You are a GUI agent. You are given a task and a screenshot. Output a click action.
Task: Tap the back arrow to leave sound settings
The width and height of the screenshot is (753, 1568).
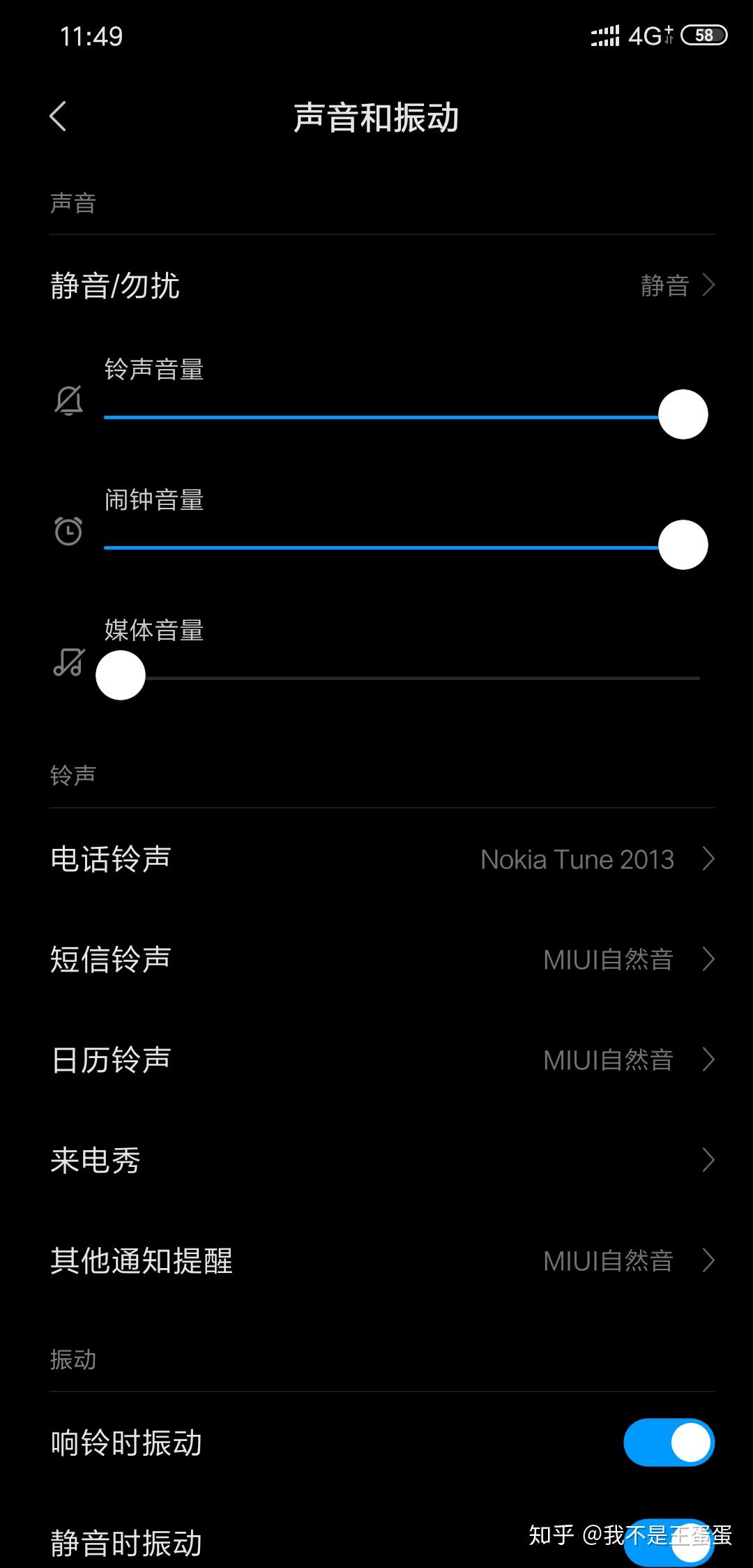click(59, 117)
